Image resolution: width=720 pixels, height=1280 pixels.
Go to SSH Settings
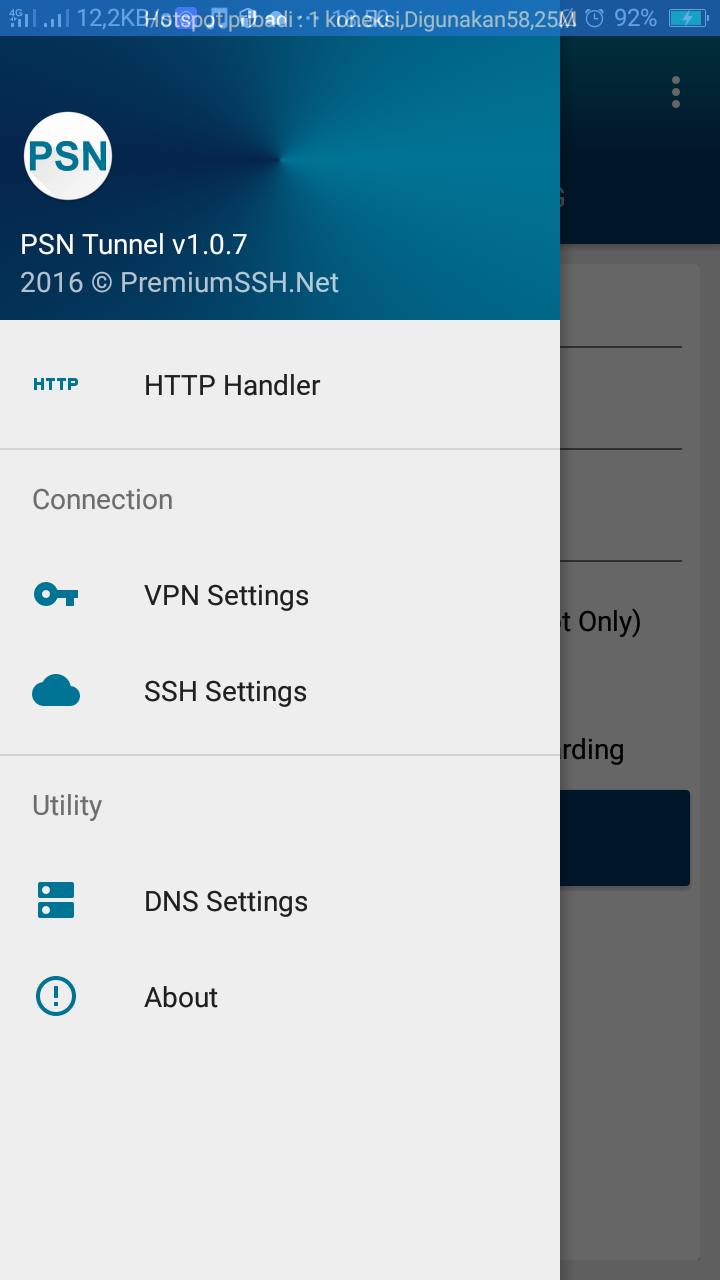click(x=280, y=691)
